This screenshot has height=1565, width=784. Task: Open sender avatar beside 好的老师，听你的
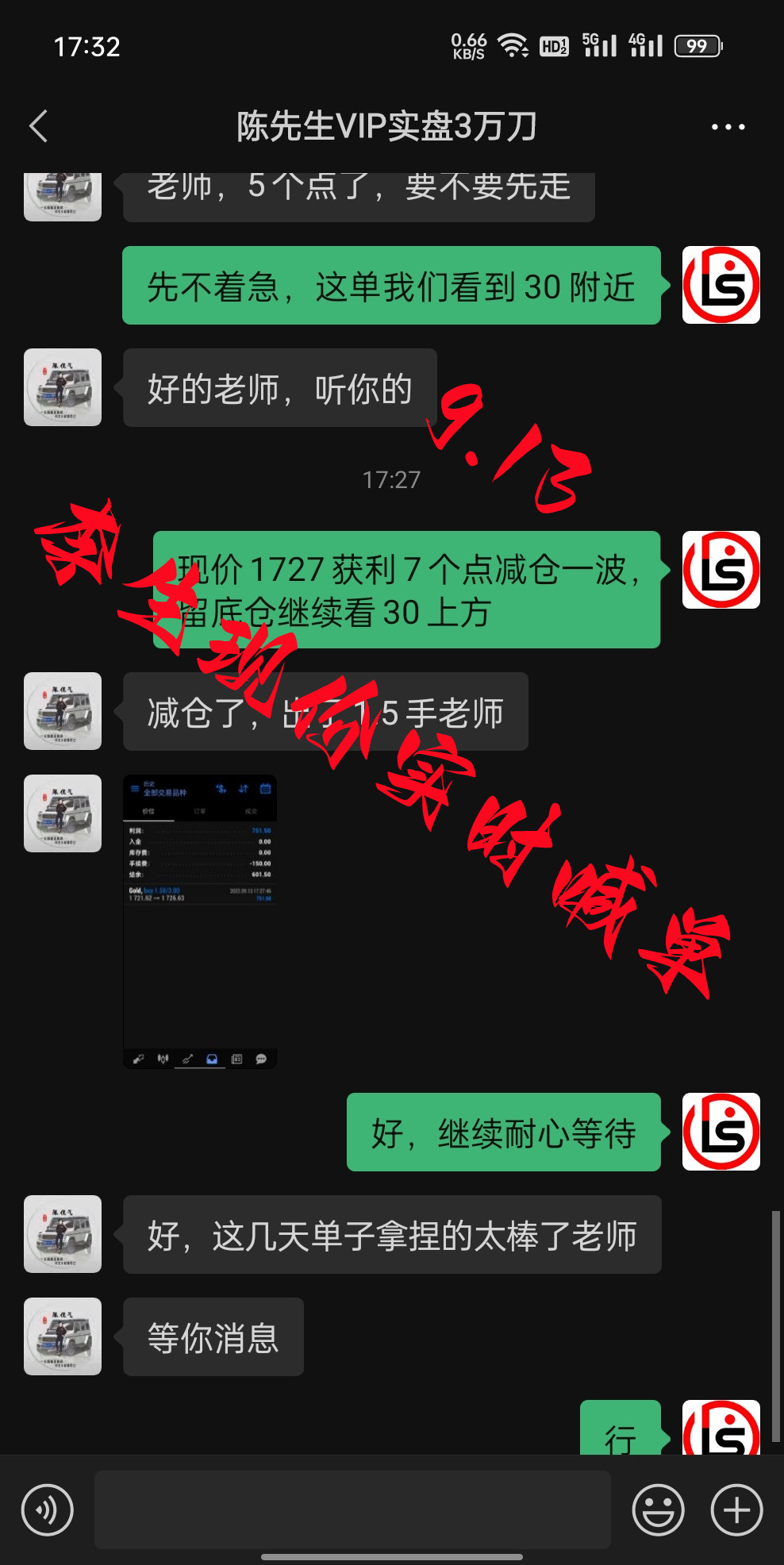[x=63, y=387]
